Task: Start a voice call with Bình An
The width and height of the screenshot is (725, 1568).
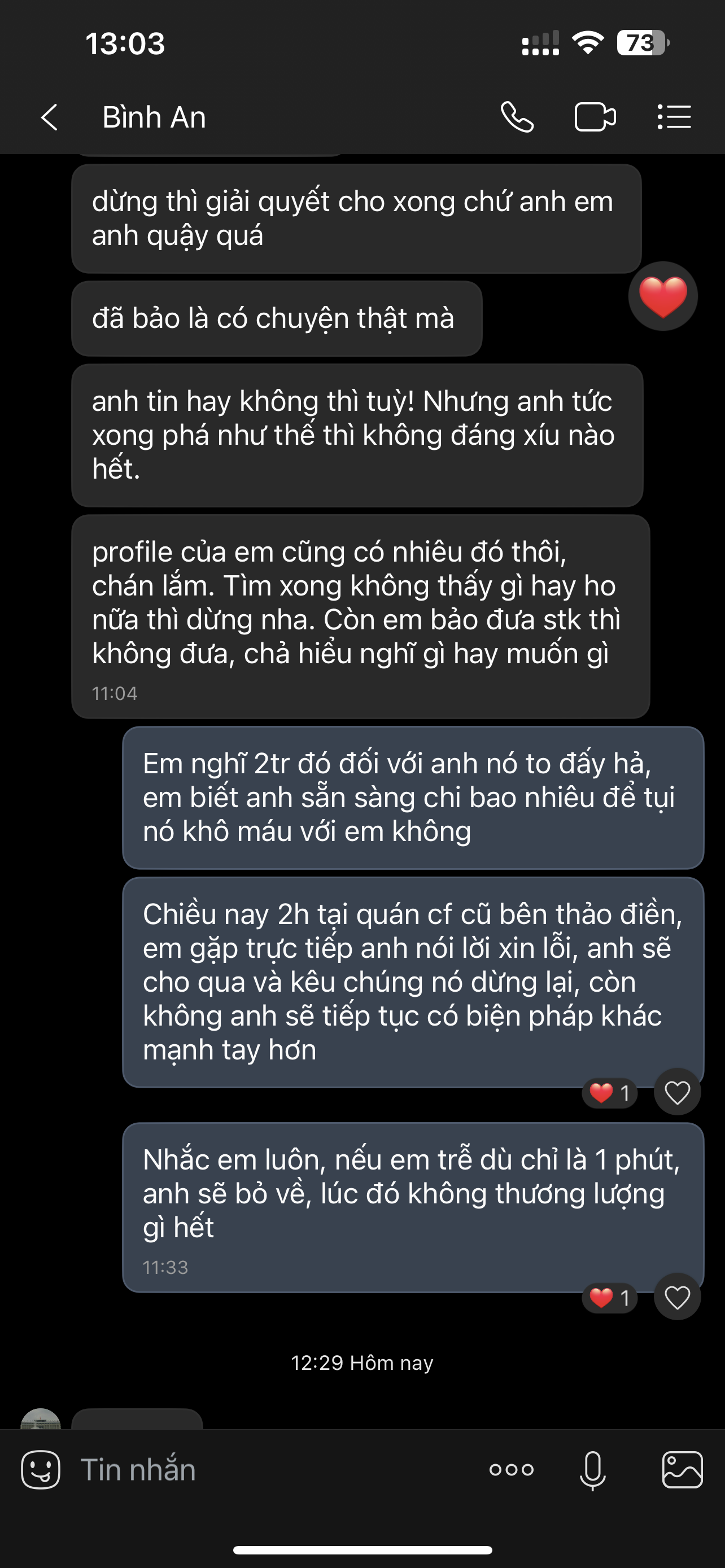Action: [517, 117]
